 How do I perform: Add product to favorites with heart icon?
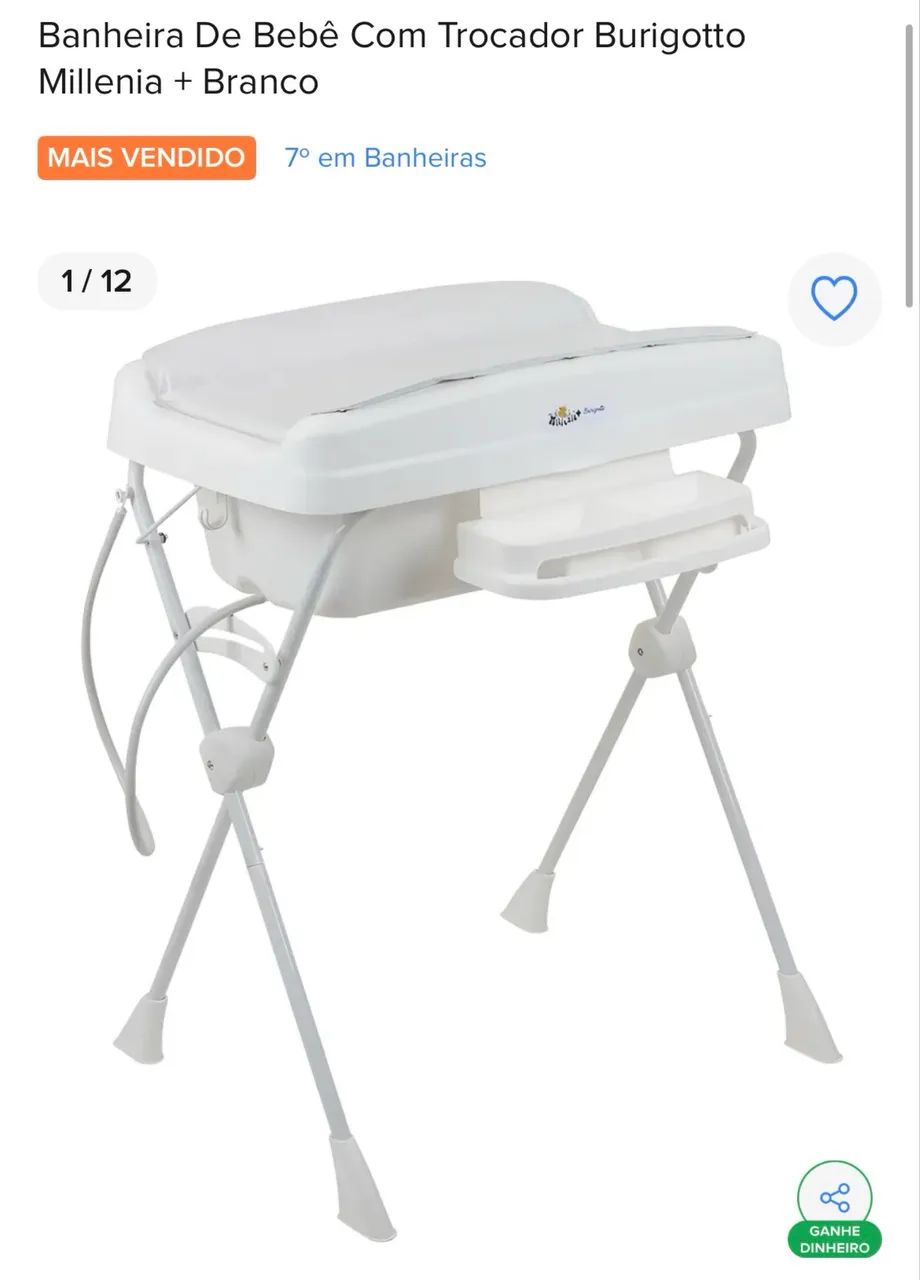(834, 299)
